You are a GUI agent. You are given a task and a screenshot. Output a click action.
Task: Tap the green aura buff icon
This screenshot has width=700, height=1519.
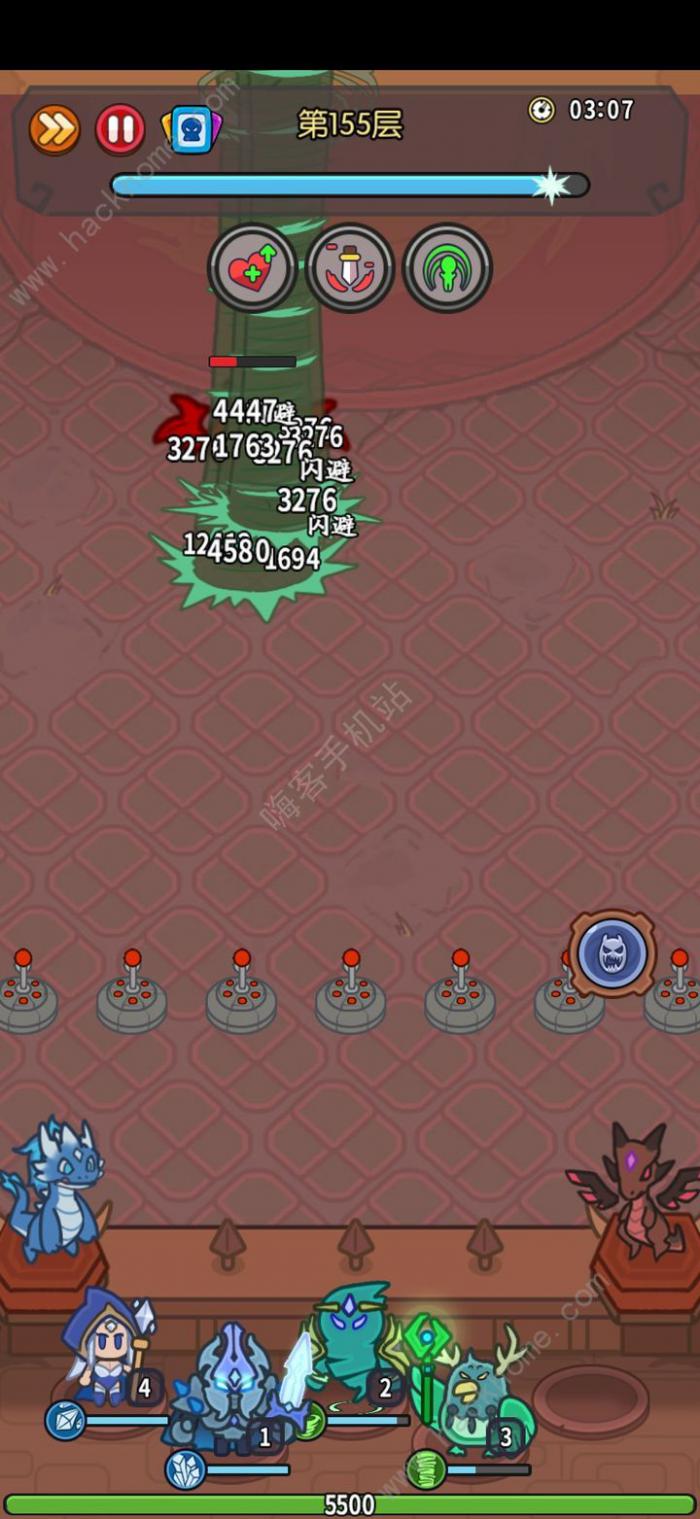tap(447, 268)
